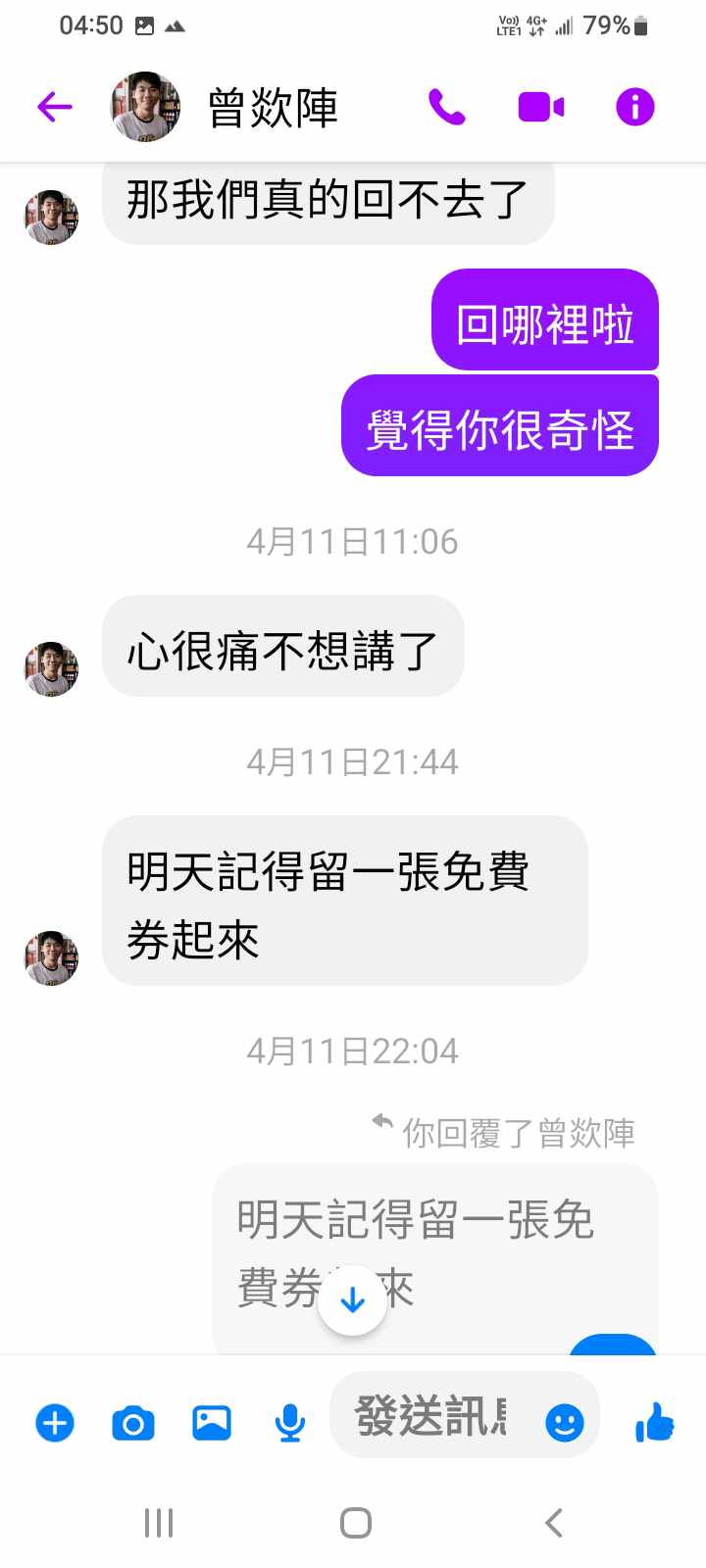Go to the system home screen
706x1568 pixels.
(x=355, y=1523)
